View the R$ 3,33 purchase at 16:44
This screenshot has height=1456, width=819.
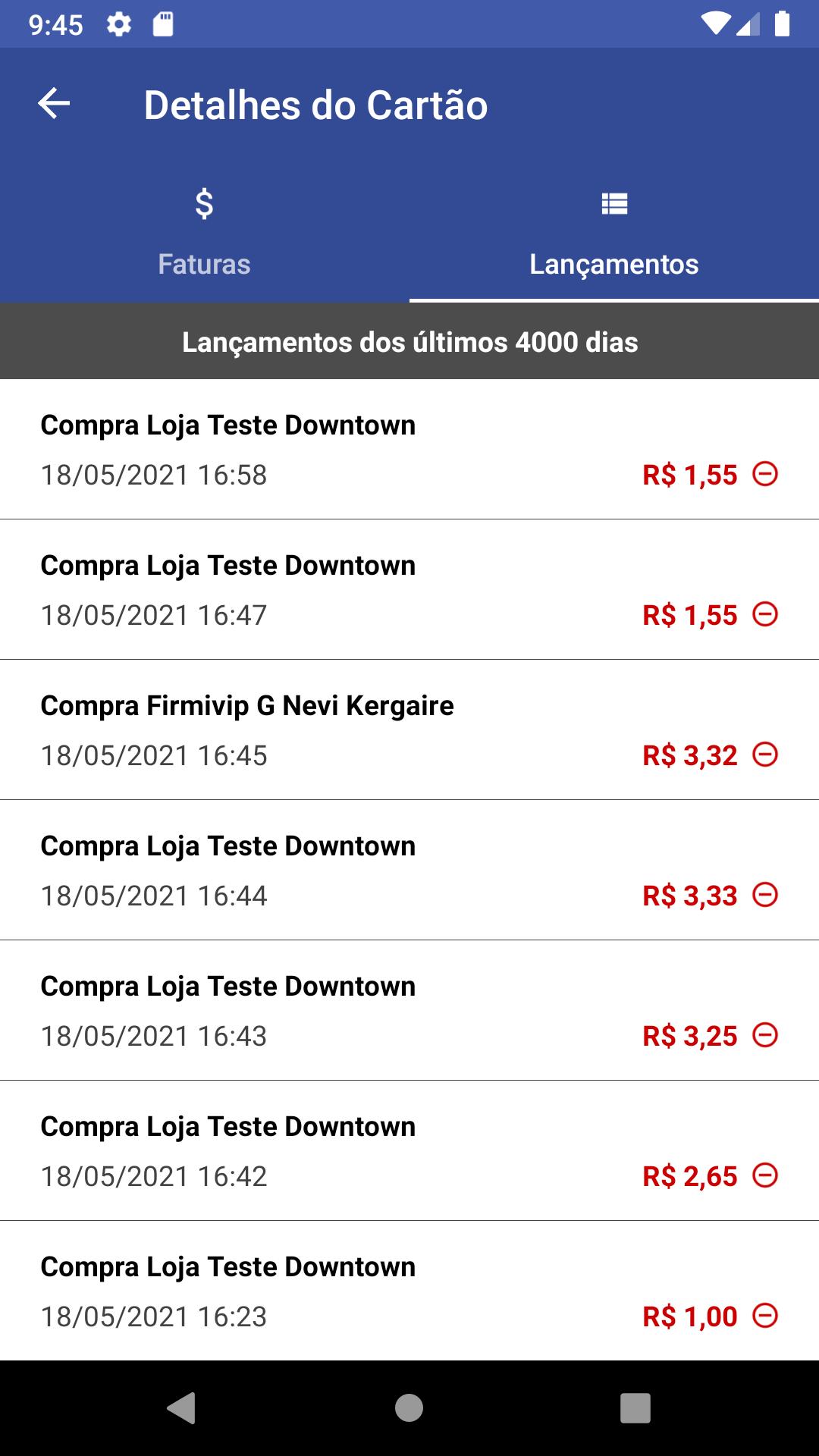point(409,870)
